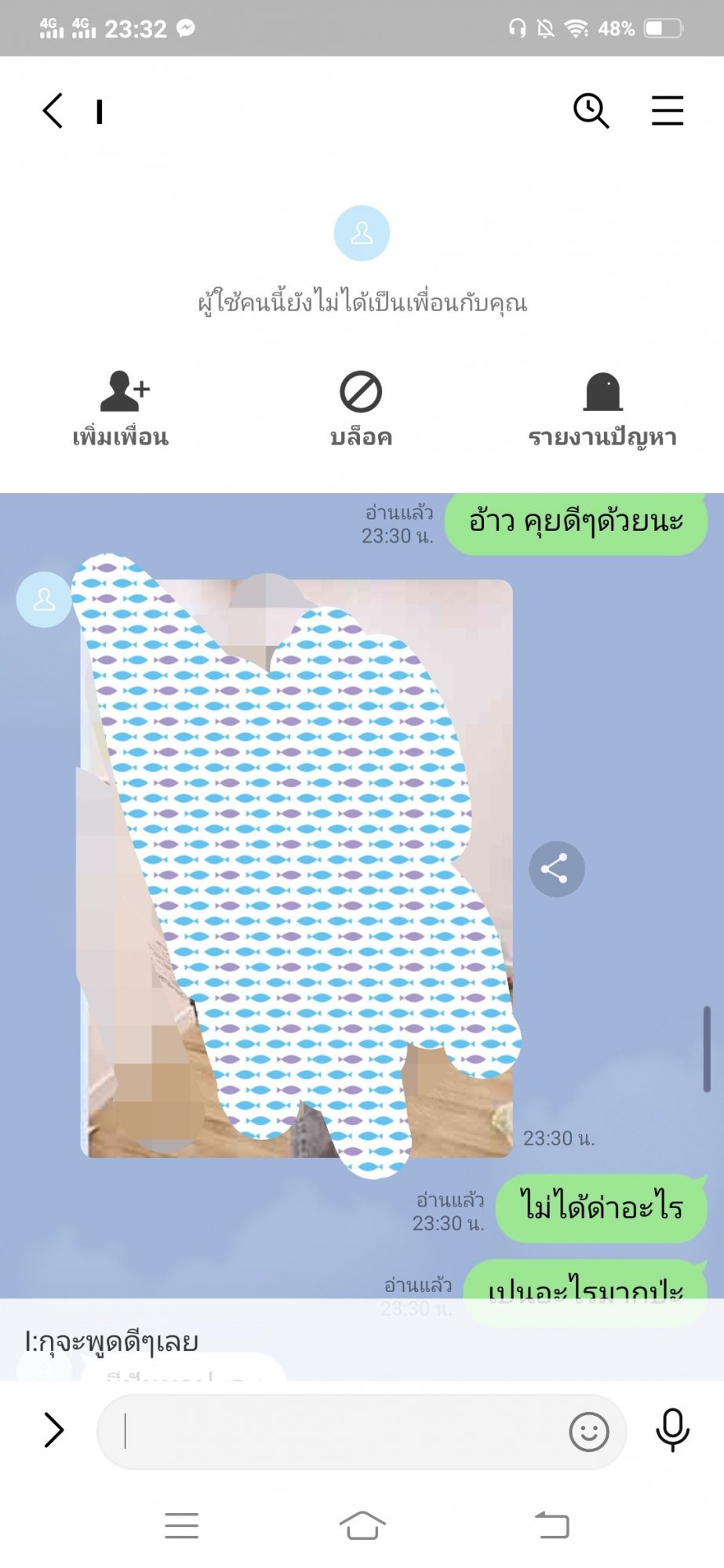Go to the system home screen
The height and width of the screenshot is (1568, 724).
point(362,1525)
